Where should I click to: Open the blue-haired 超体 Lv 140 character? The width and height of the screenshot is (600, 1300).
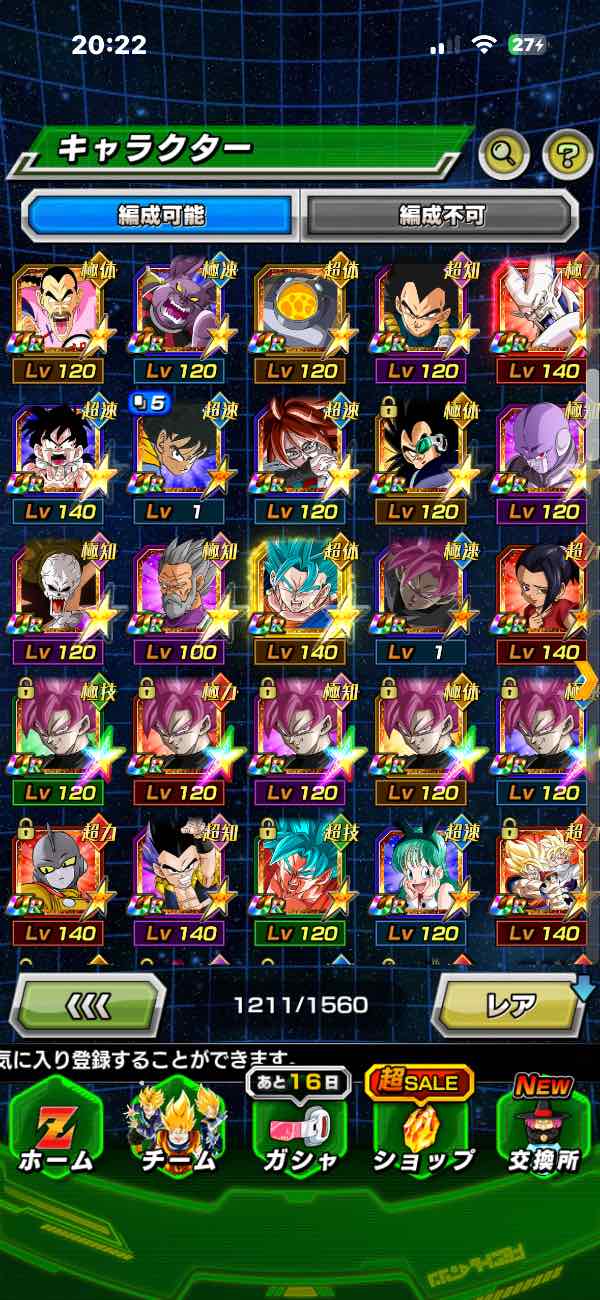pos(298,600)
